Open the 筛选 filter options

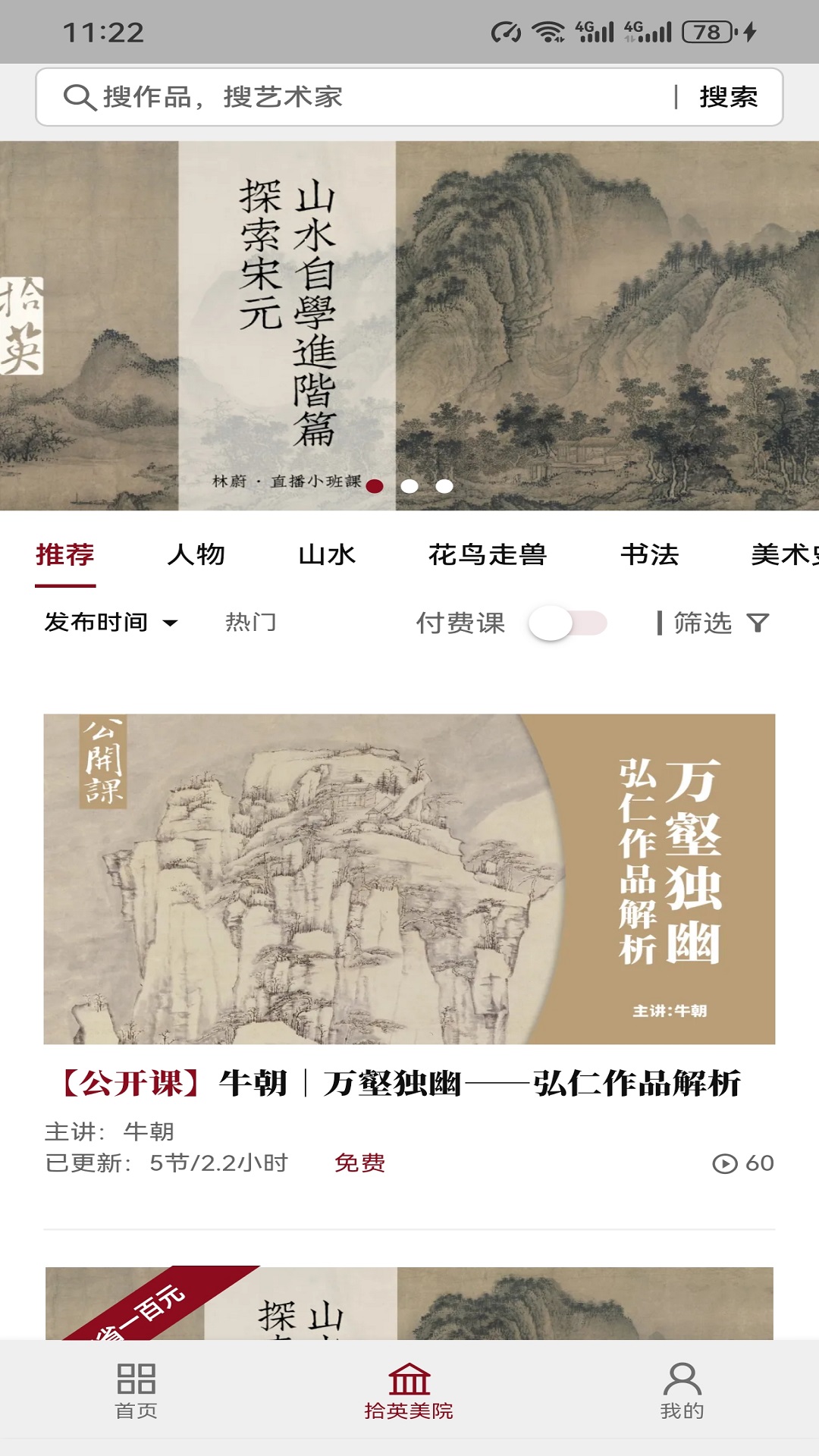(x=715, y=623)
